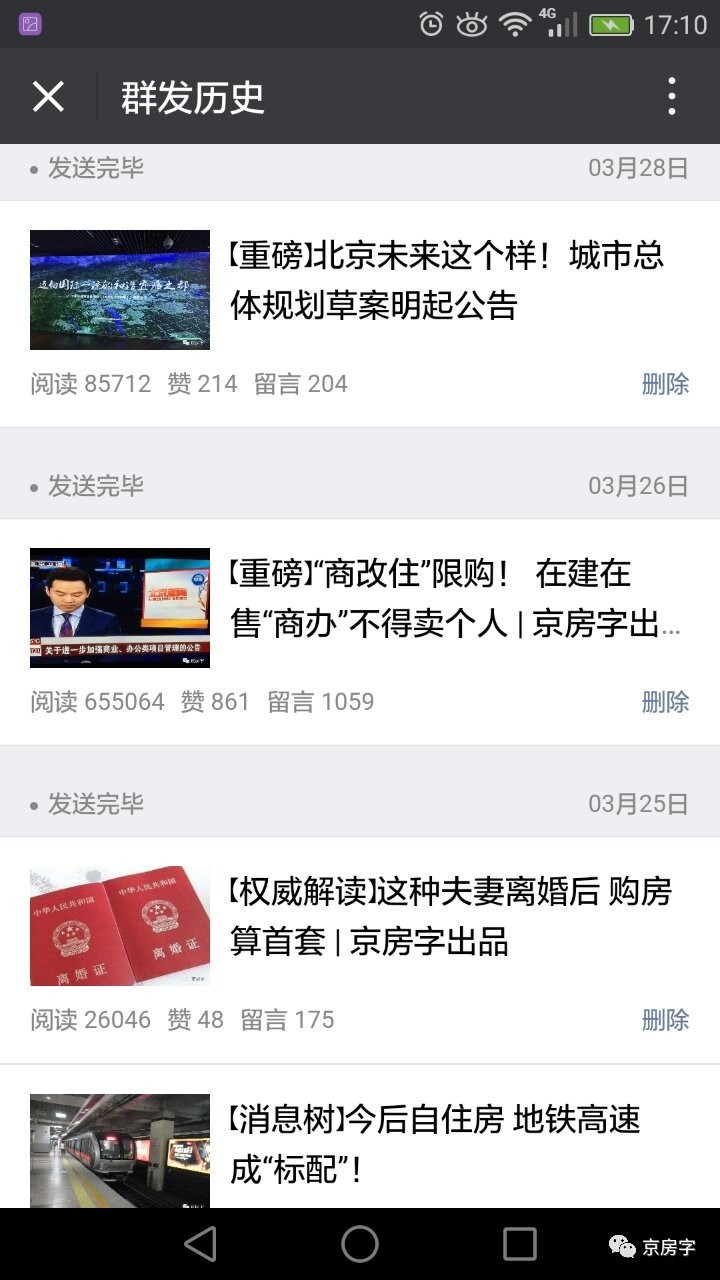Viewport: 720px width, 1280px height.
Task: Open the three-dot overflow menu
Action: click(672, 96)
